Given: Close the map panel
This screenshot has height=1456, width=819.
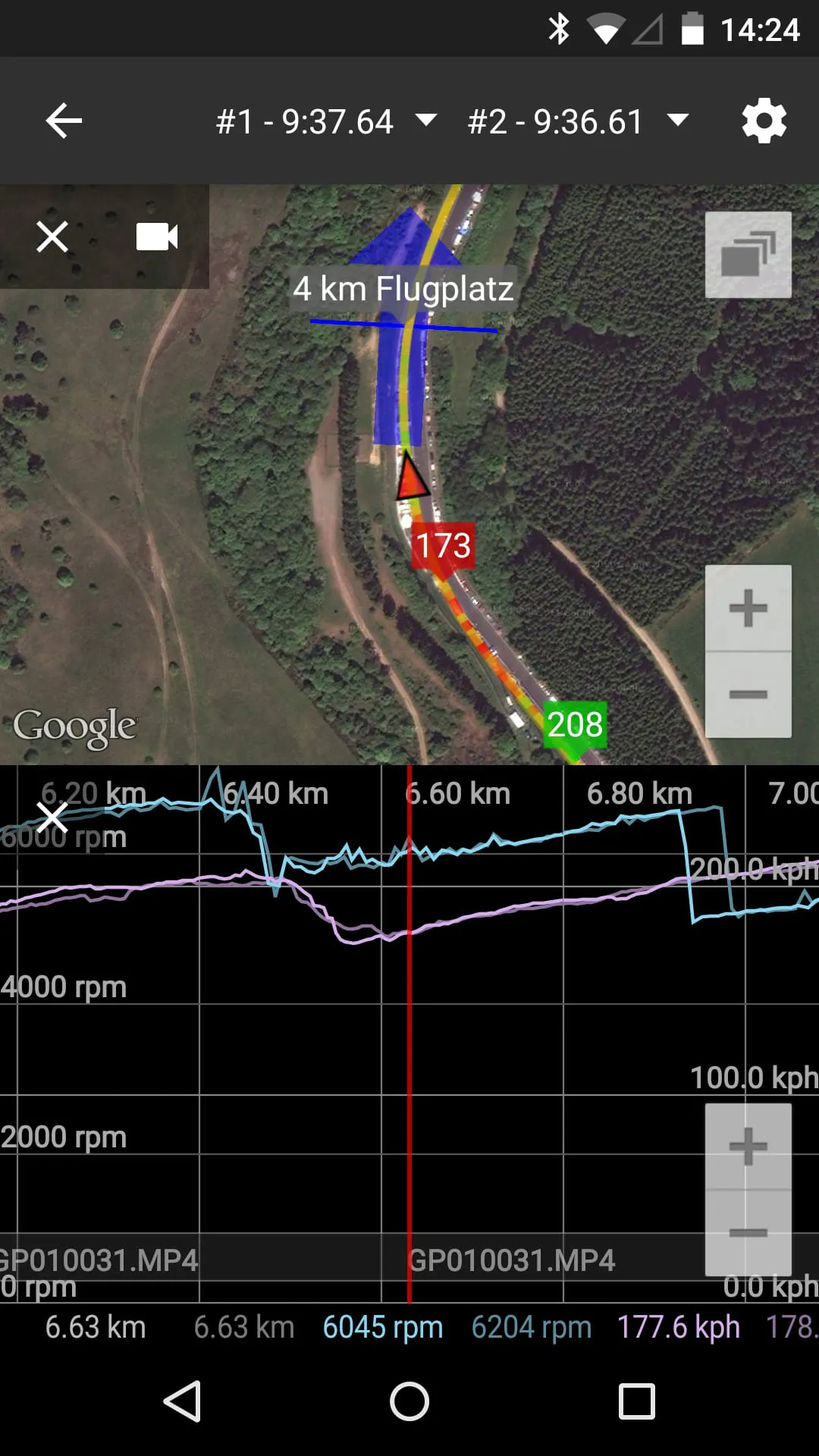Looking at the screenshot, I should [x=52, y=237].
